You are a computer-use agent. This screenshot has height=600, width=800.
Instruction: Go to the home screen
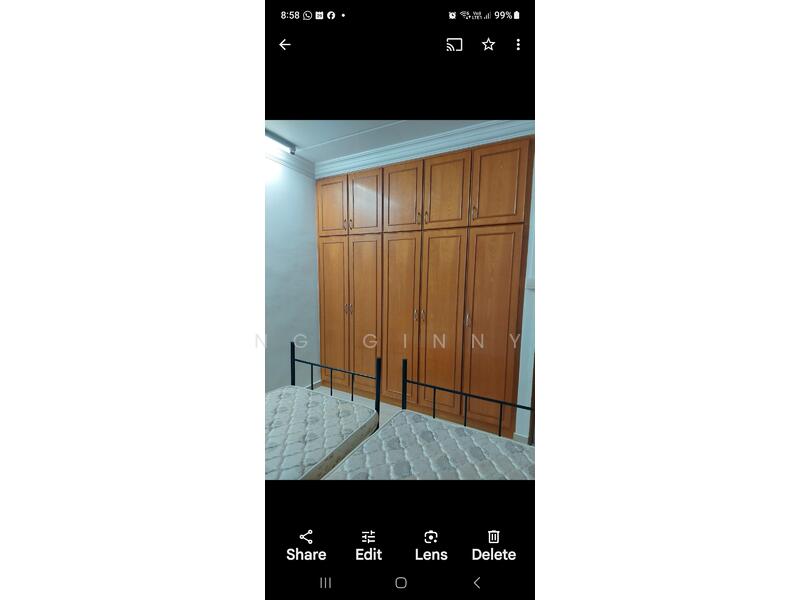tap(401, 582)
